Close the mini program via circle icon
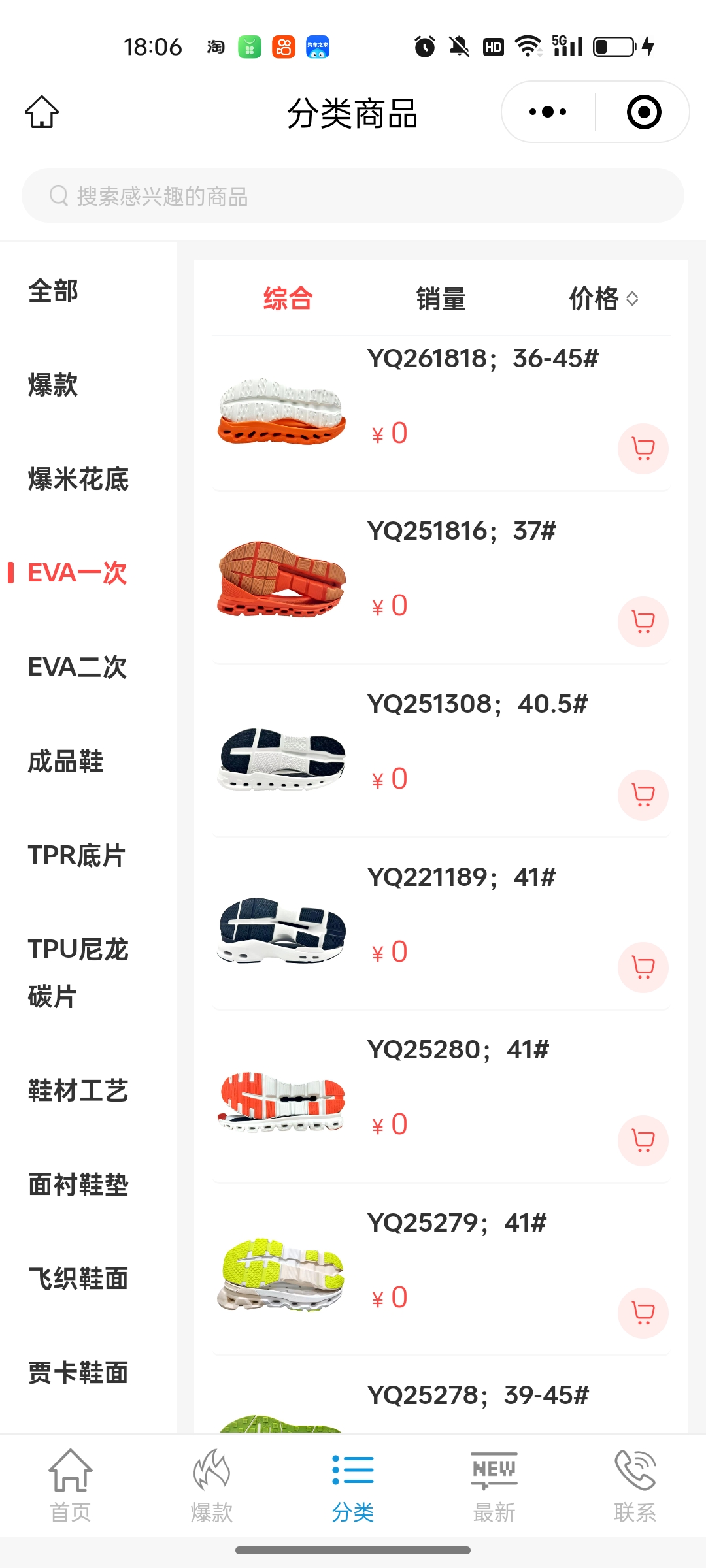706x1568 pixels. [x=643, y=112]
